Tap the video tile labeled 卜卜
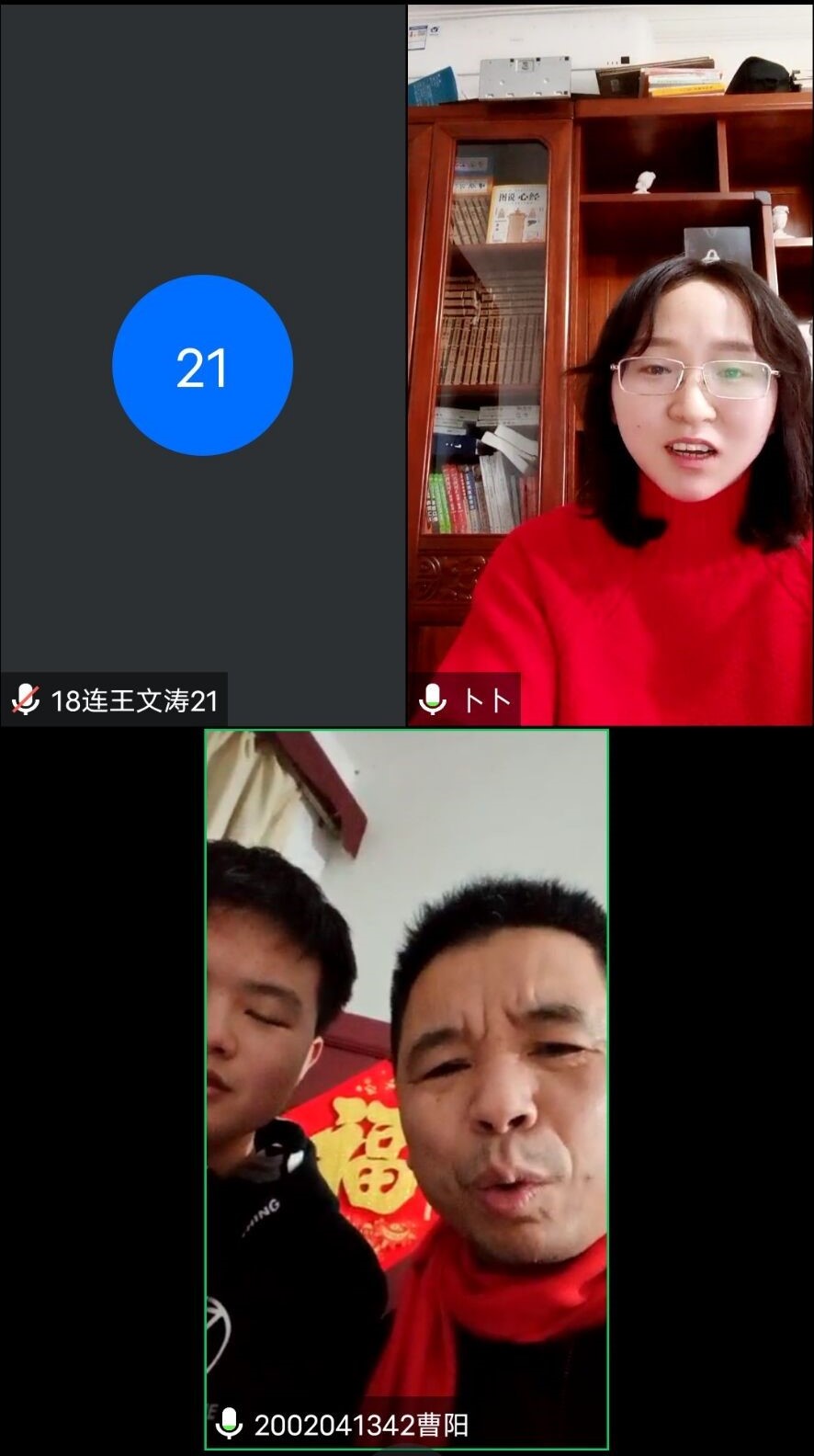814x1456 pixels. 610,364
